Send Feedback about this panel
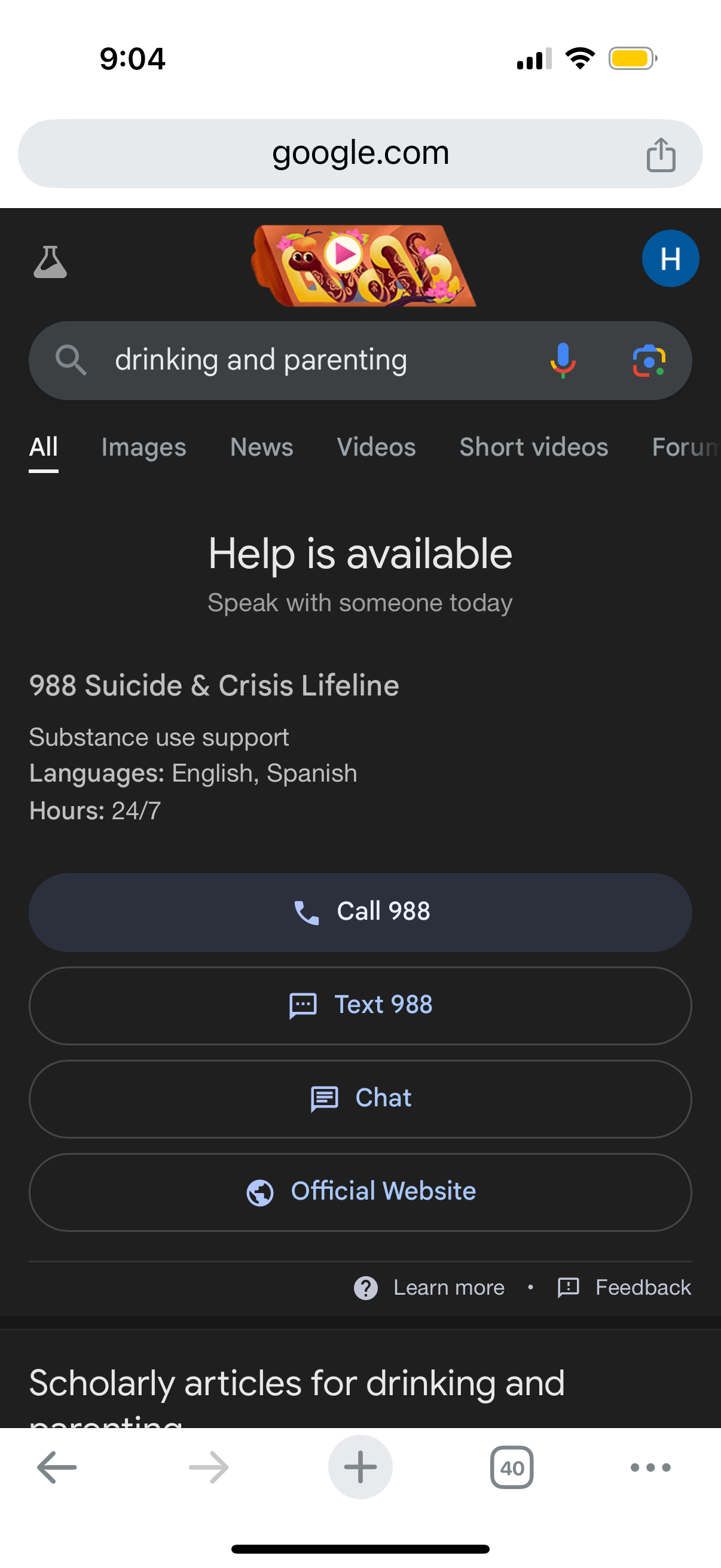Viewport: 721px width, 1568px height. click(642, 1287)
